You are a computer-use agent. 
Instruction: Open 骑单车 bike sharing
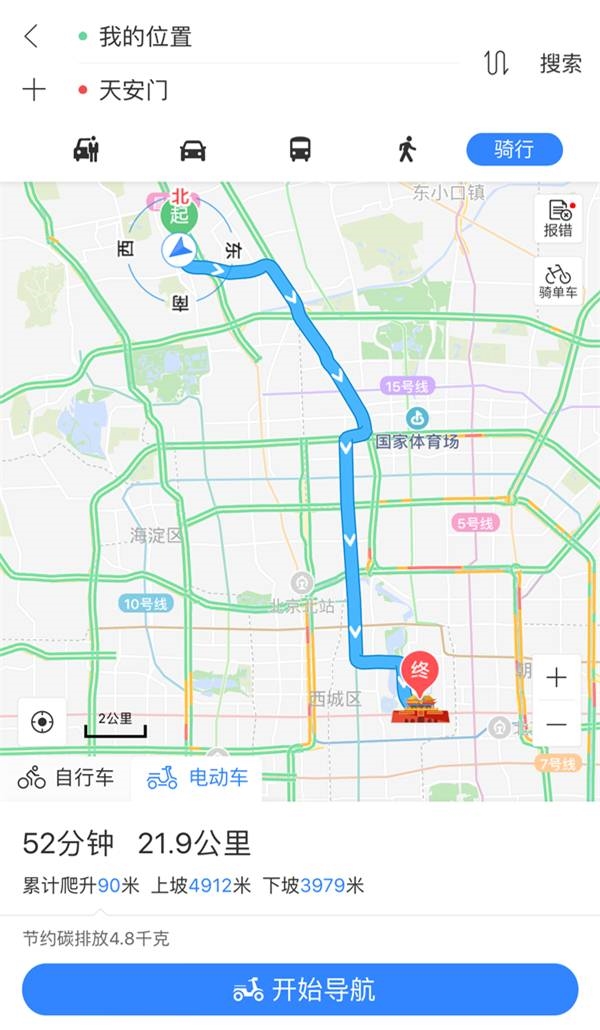[x=558, y=281]
